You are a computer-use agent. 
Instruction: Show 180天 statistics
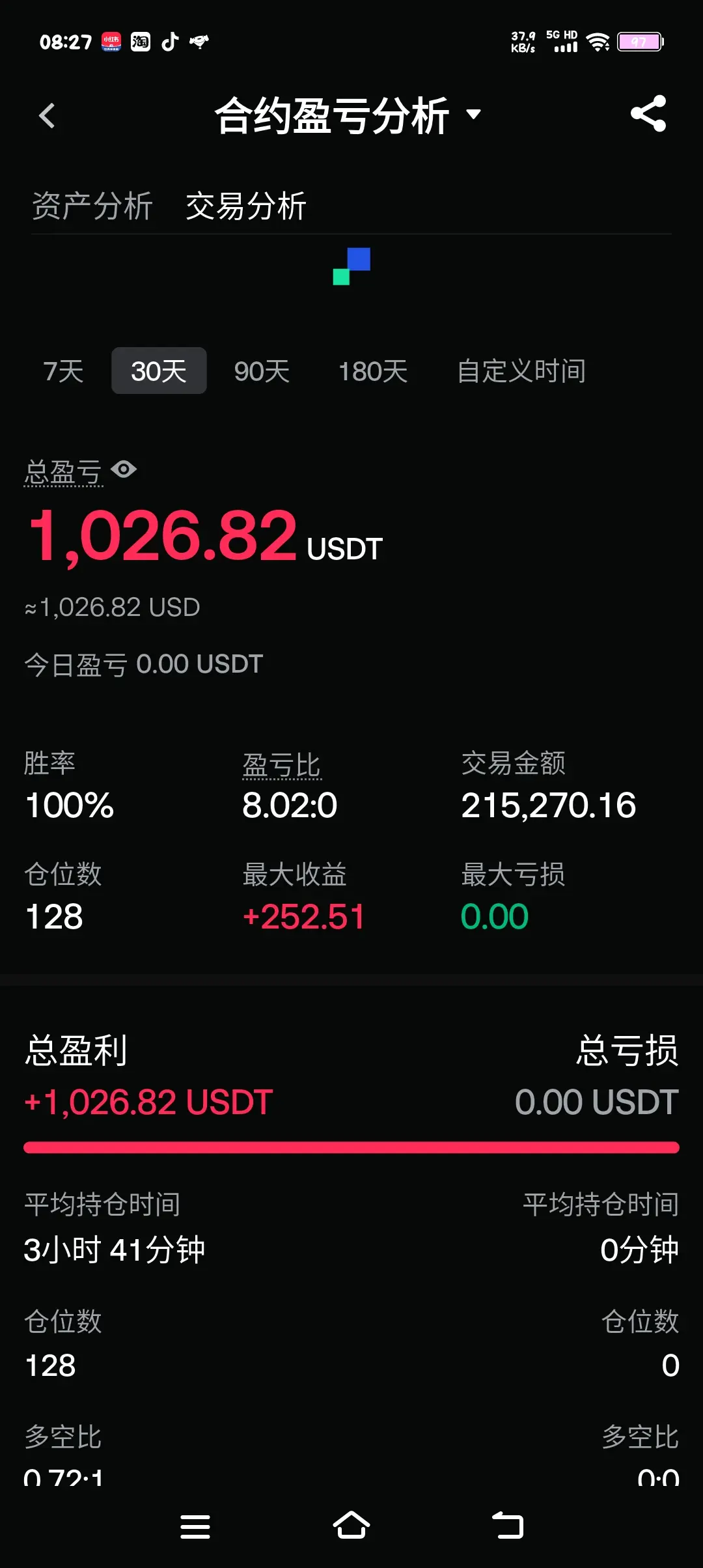(x=373, y=371)
